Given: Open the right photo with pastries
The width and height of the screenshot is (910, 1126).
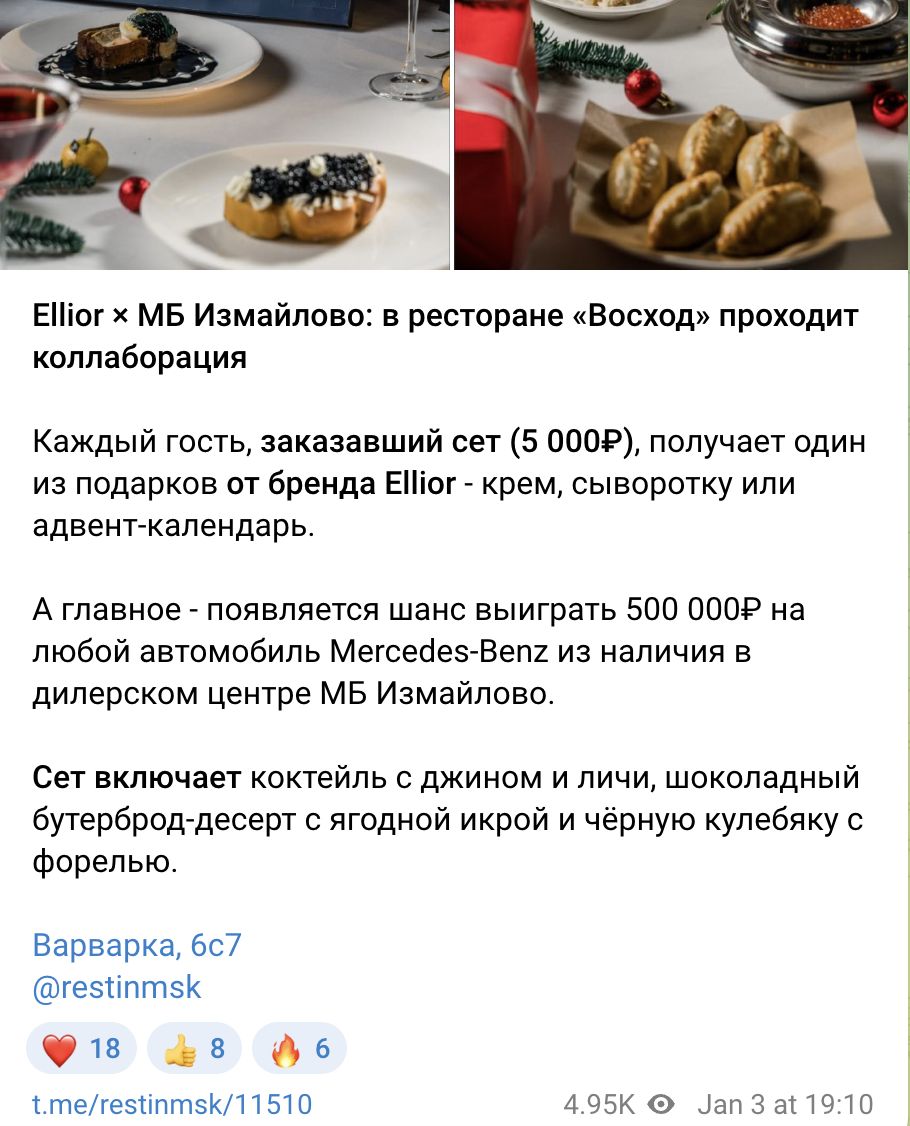Looking at the screenshot, I should 682,134.
